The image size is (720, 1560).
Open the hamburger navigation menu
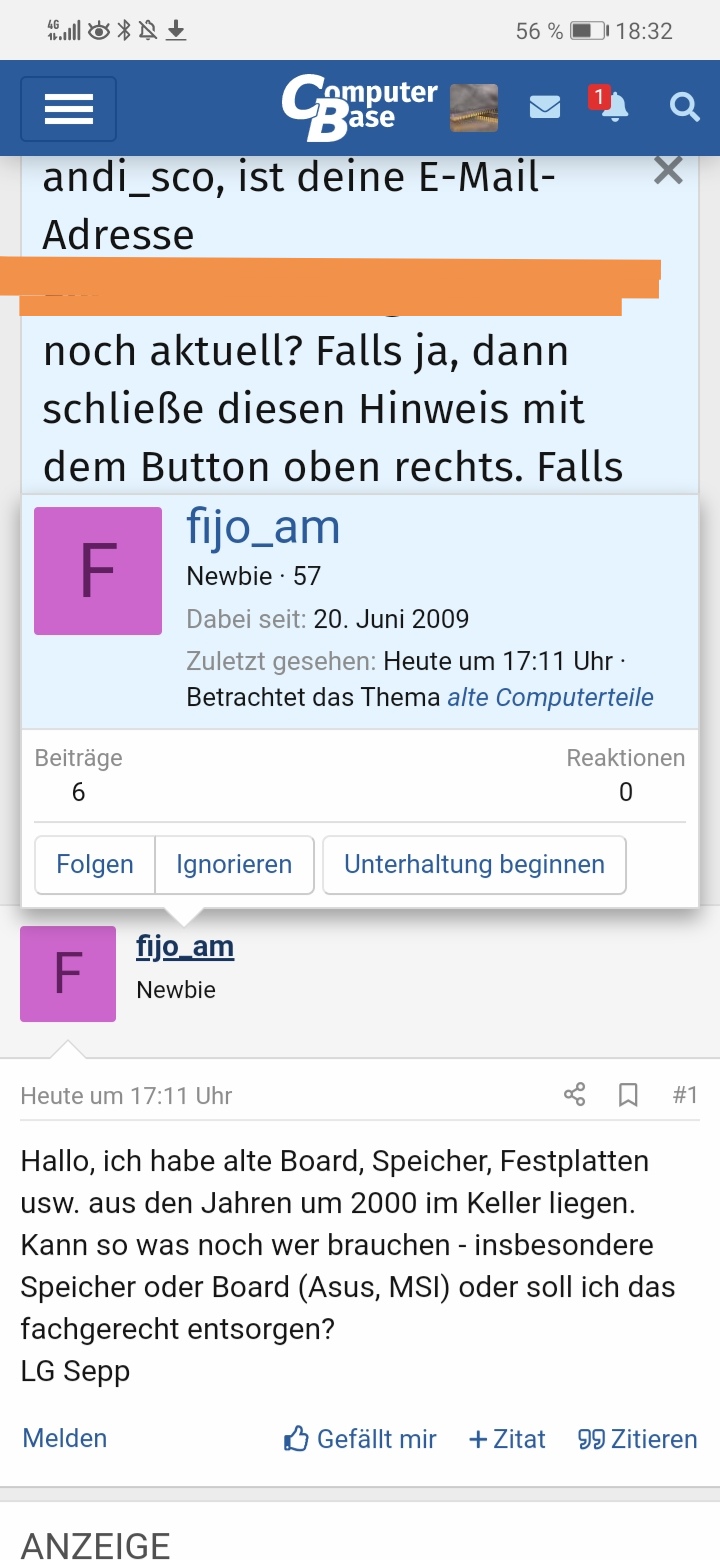coord(68,108)
